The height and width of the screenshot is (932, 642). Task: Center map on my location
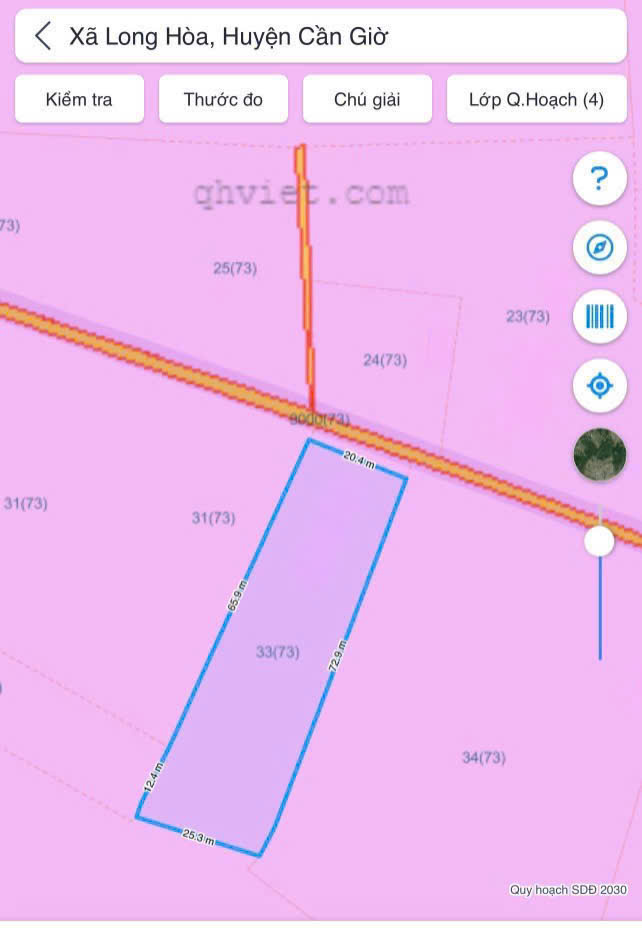(x=599, y=385)
